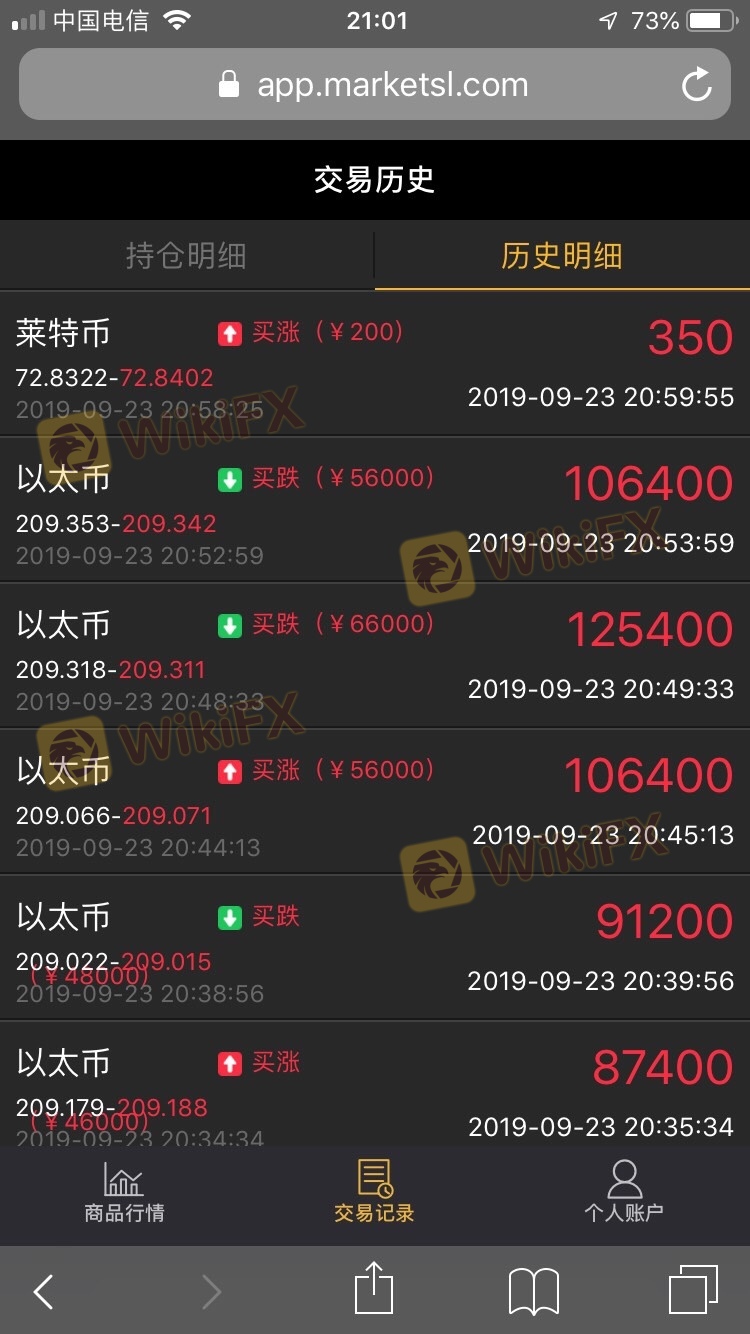
Task: Open Safari bookmarks
Action: click(x=534, y=1292)
